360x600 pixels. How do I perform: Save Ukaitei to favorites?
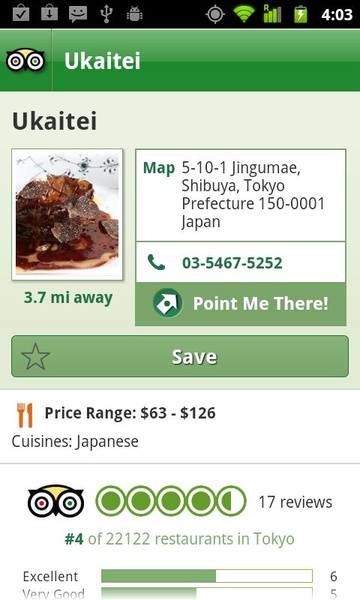tap(180, 356)
